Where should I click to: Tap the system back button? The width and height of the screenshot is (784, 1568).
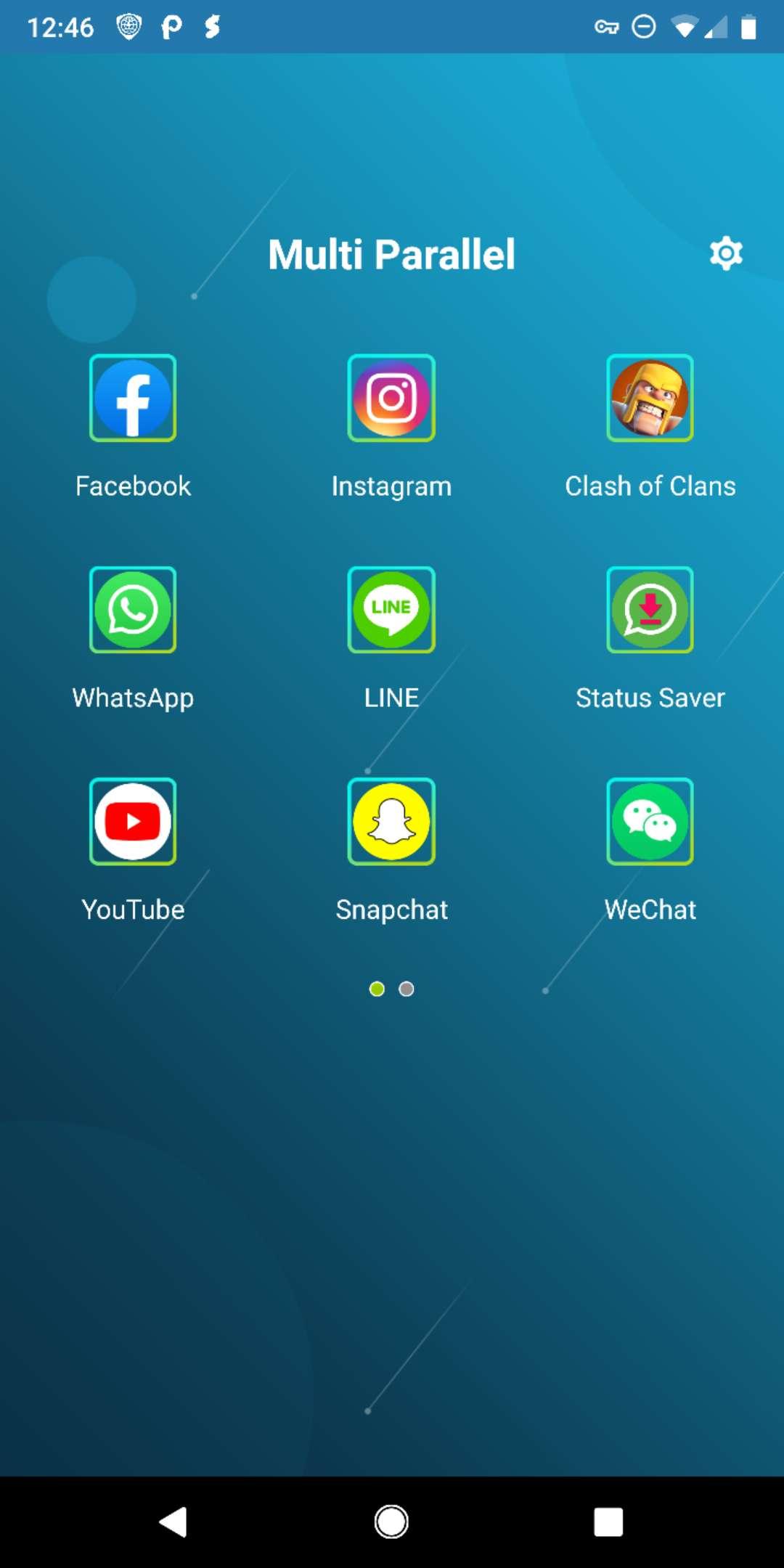tap(173, 1522)
